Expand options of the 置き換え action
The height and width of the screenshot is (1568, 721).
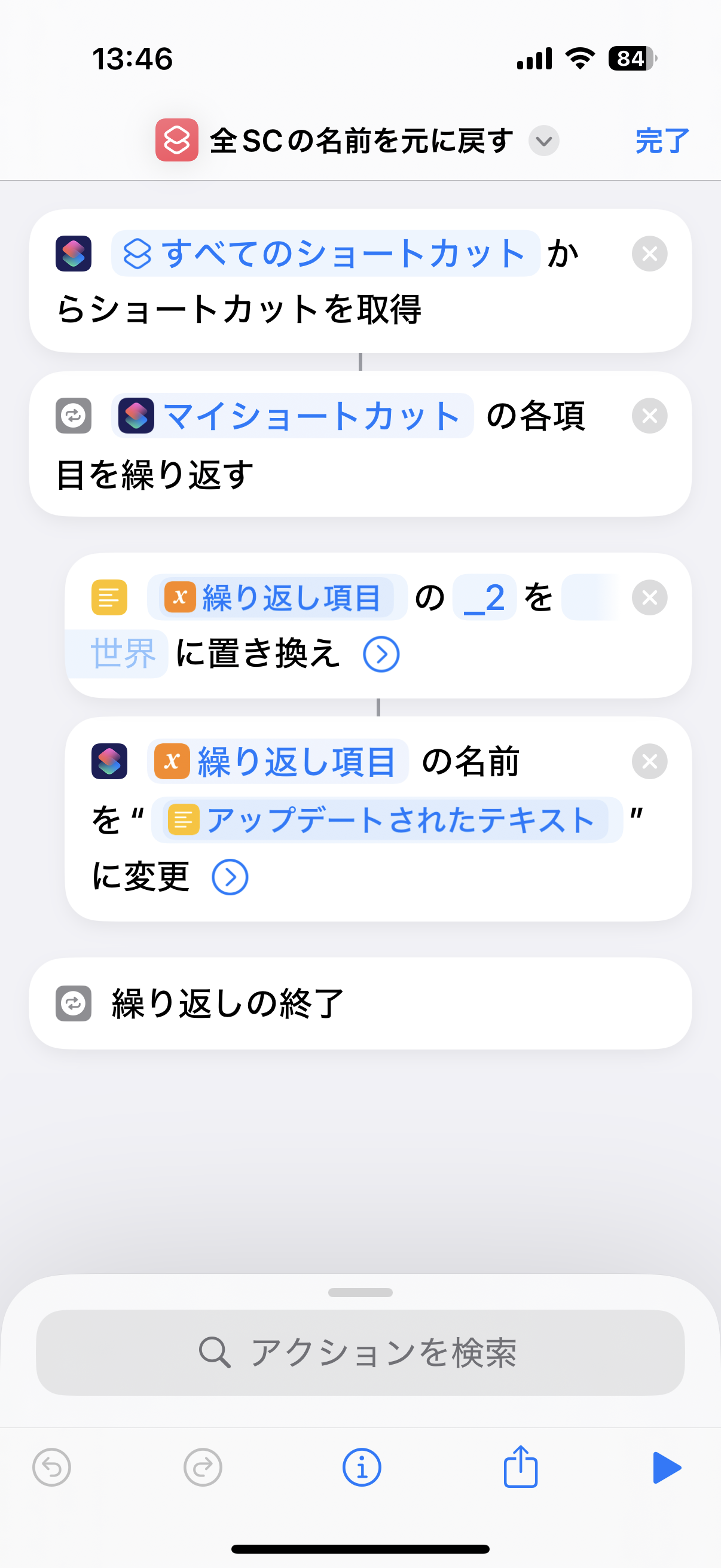coord(381,654)
